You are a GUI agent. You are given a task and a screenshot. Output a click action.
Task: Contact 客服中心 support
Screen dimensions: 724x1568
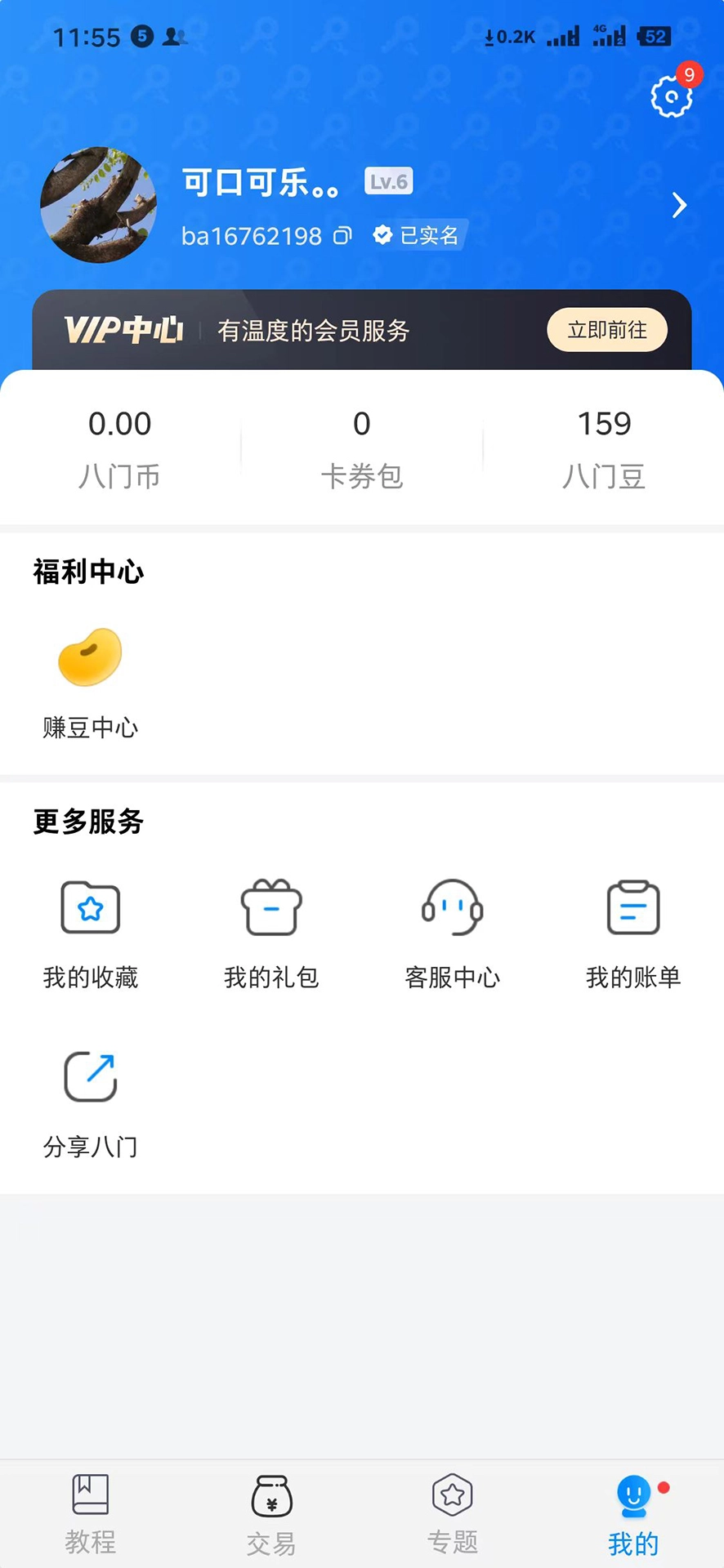coord(452,933)
